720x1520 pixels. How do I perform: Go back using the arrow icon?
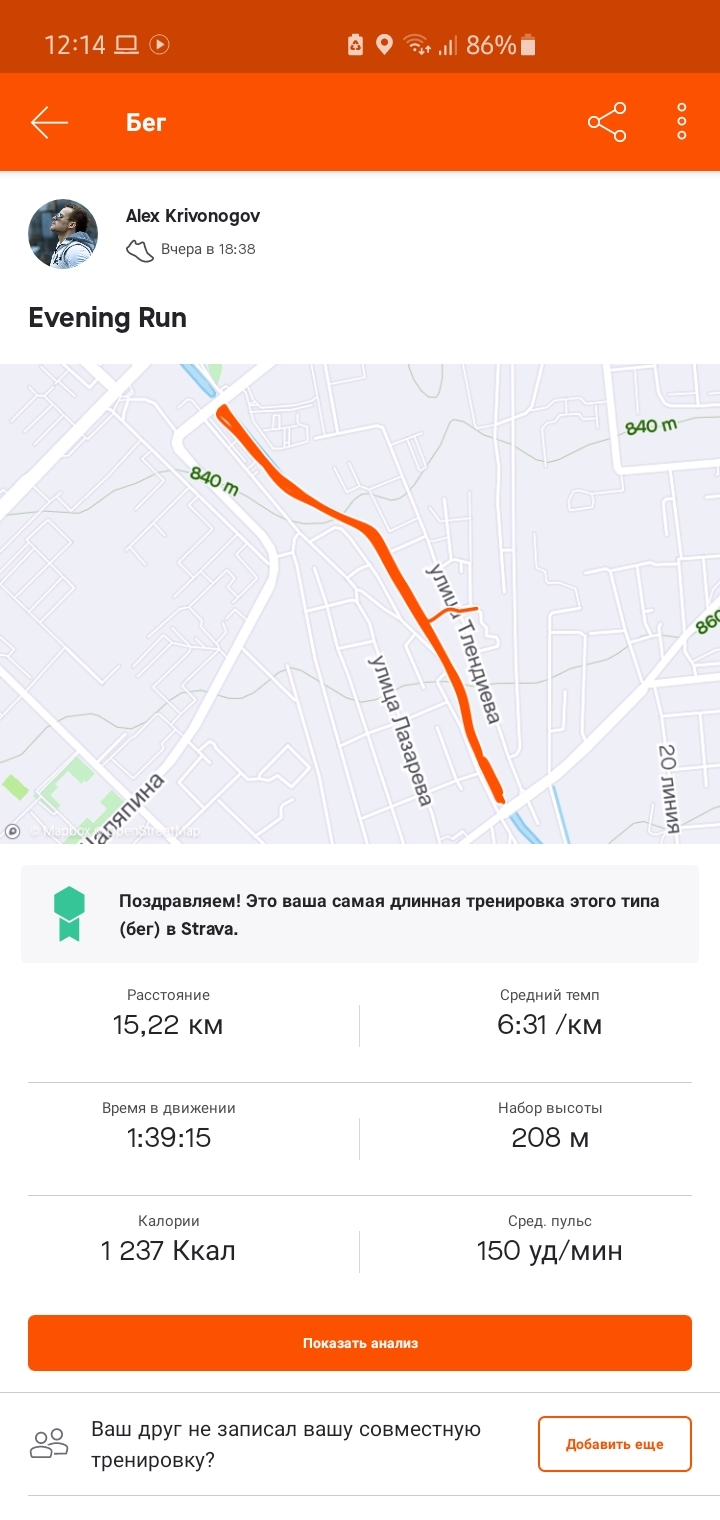pyautogui.click(x=49, y=123)
